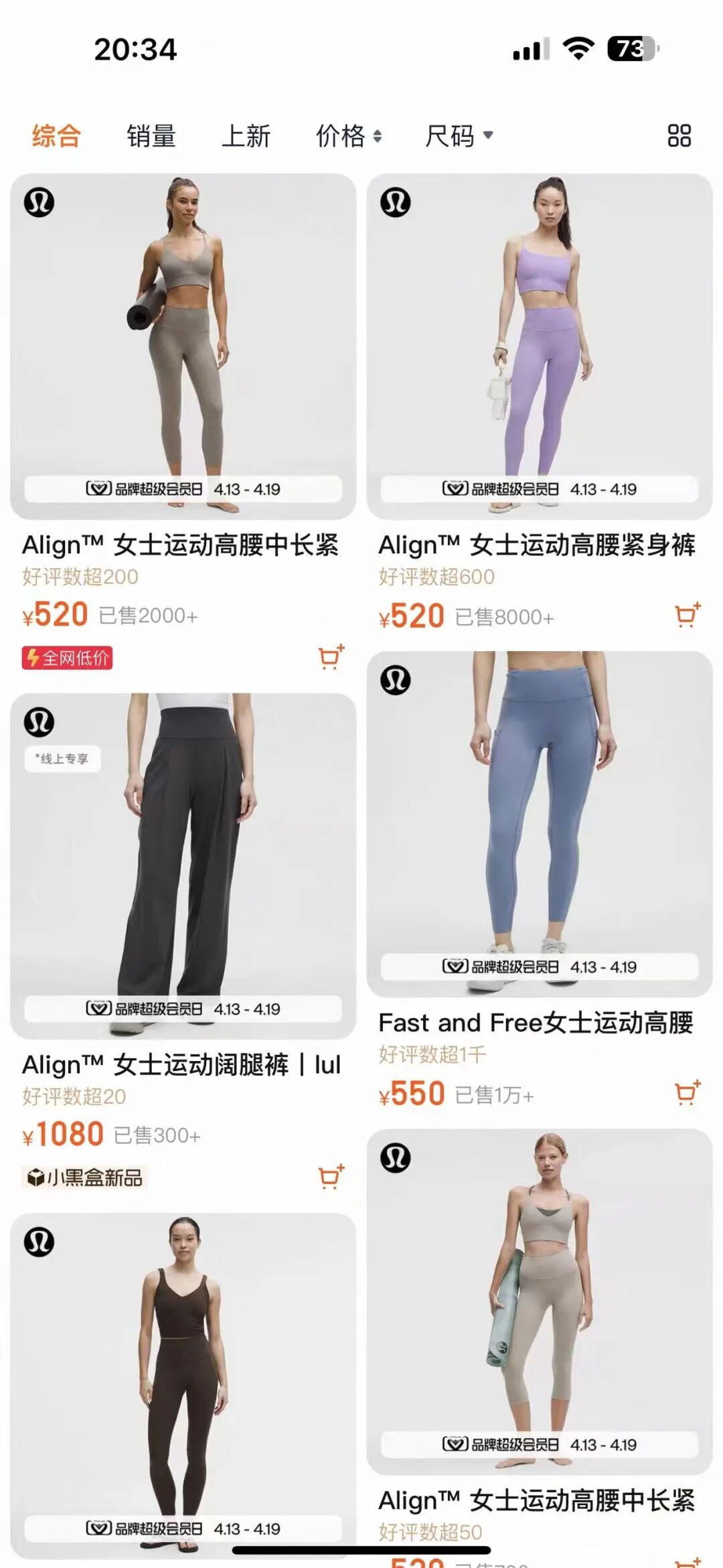
Task: Add the Align 高腰紧身裤 to cart
Action: 687,615
